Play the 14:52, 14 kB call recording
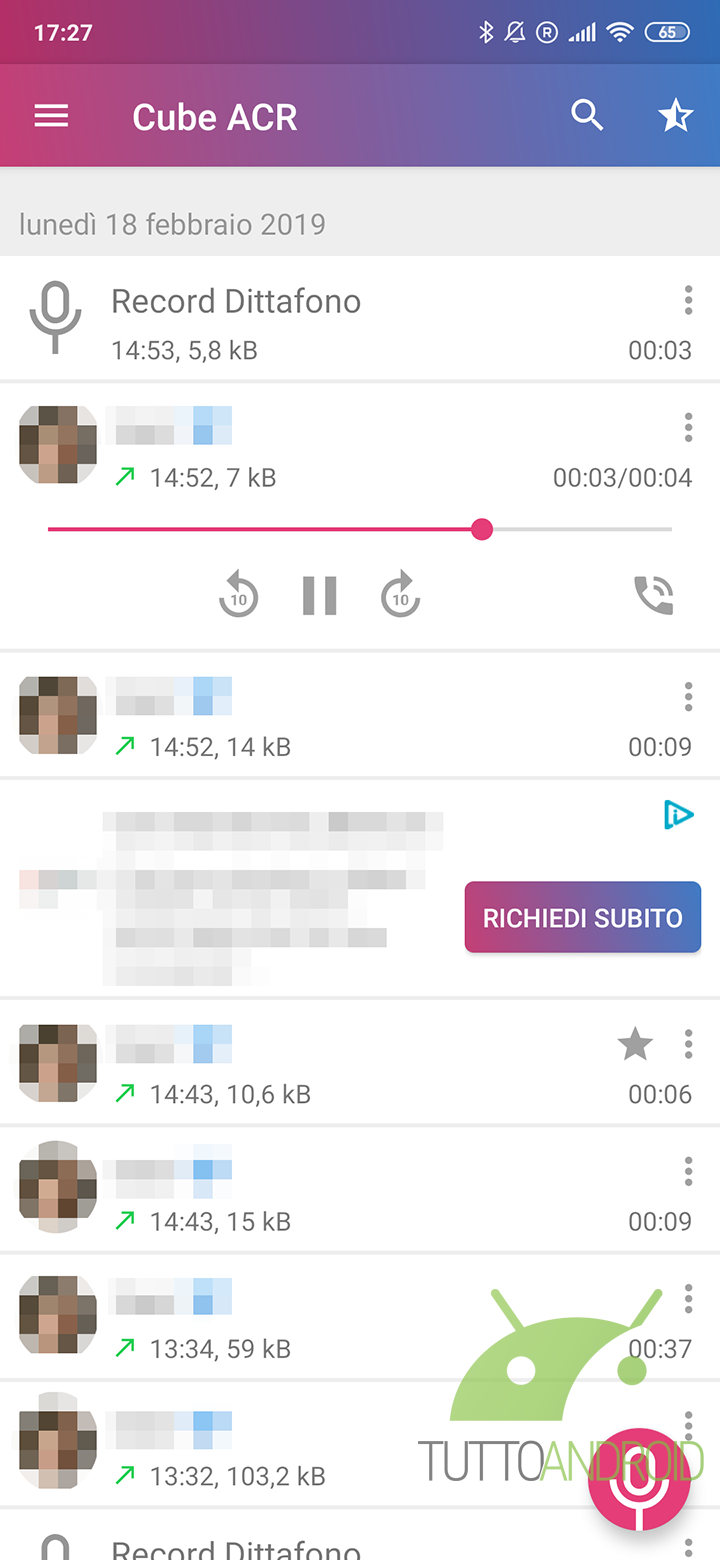The image size is (720, 1560). click(x=300, y=716)
